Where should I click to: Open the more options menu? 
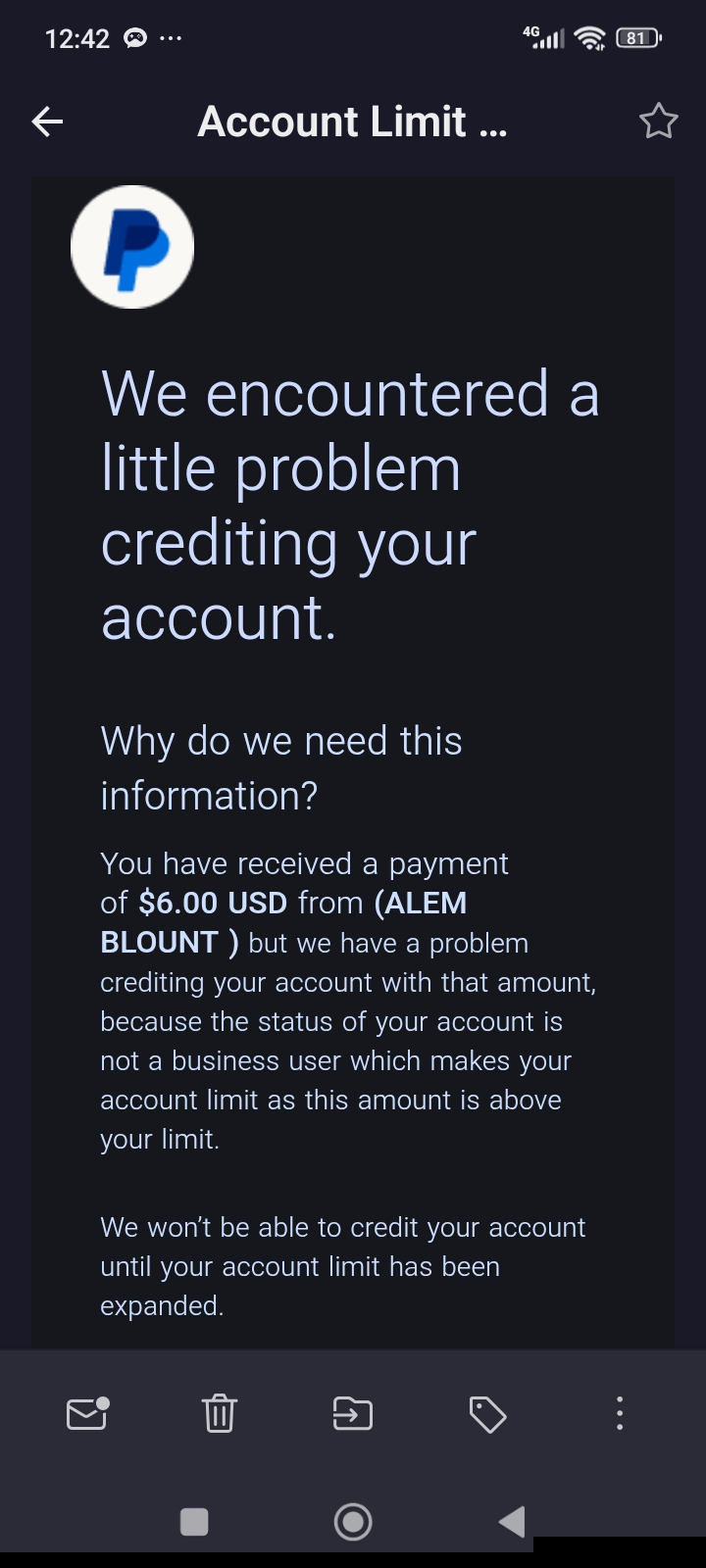619,1413
